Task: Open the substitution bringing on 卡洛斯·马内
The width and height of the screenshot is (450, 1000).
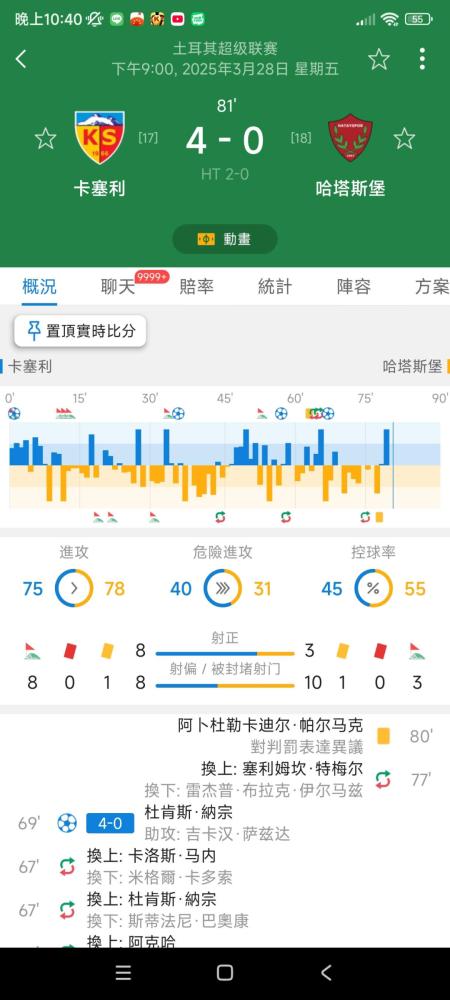Action: pyautogui.click(x=225, y=866)
